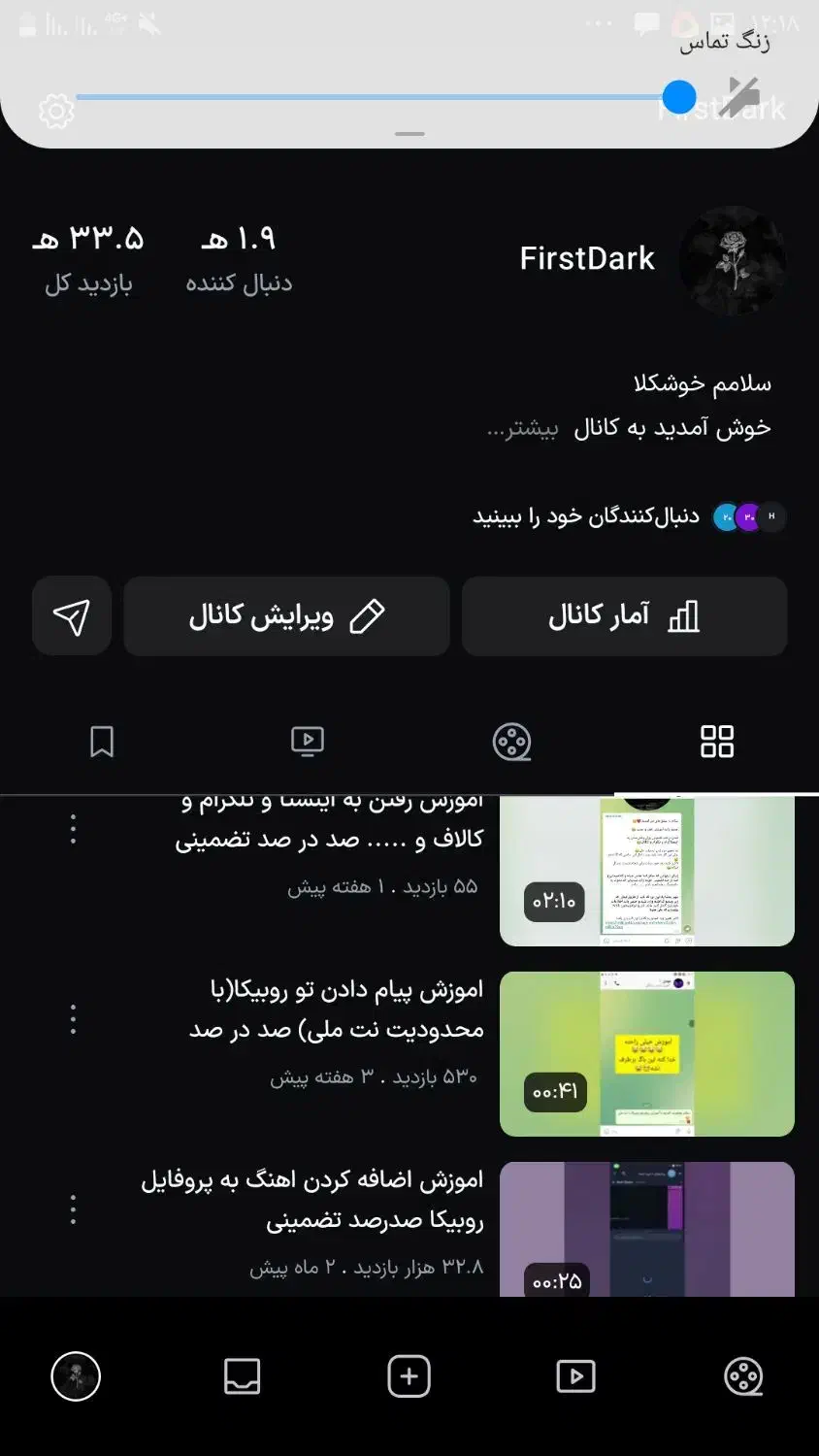This screenshot has width=819, height=1456.
Task: Open the film reel icon in bottom navigation
Action: (x=744, y=1375)
